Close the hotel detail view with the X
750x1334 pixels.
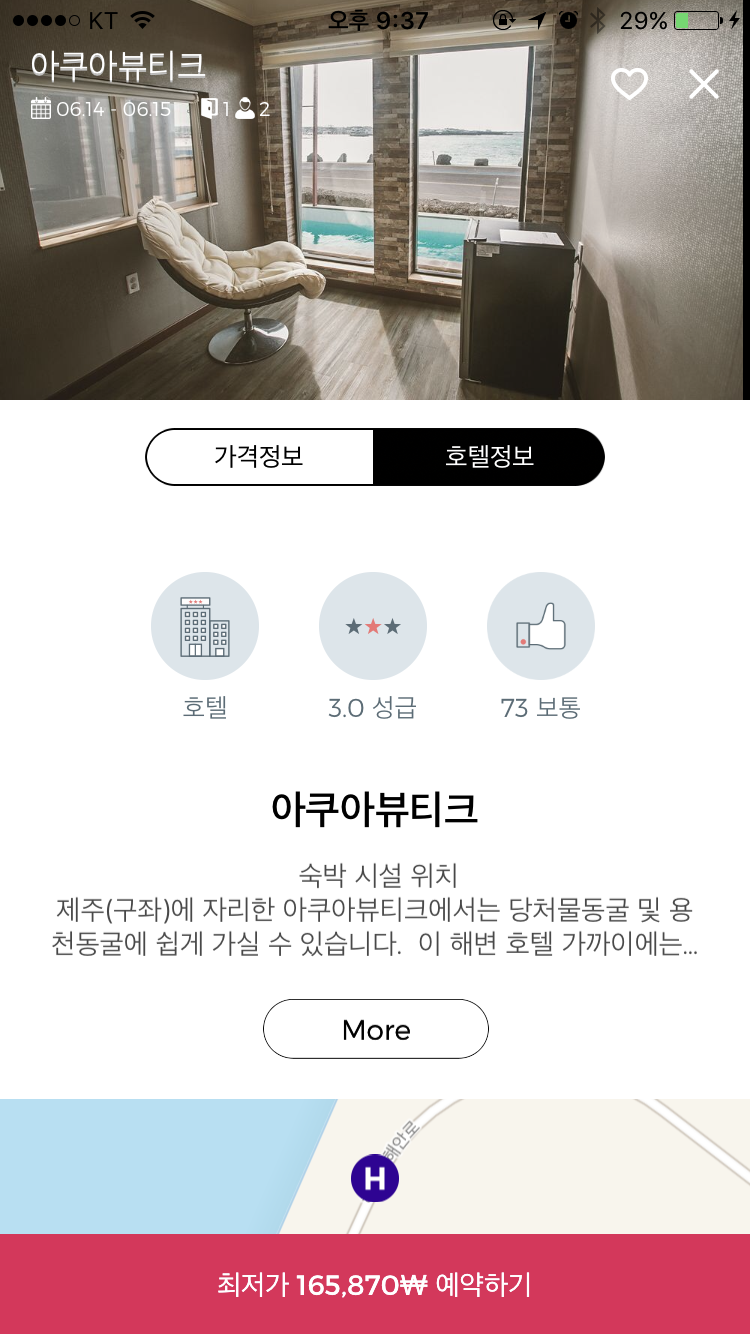pyautogui.click(x=705, y=84)
